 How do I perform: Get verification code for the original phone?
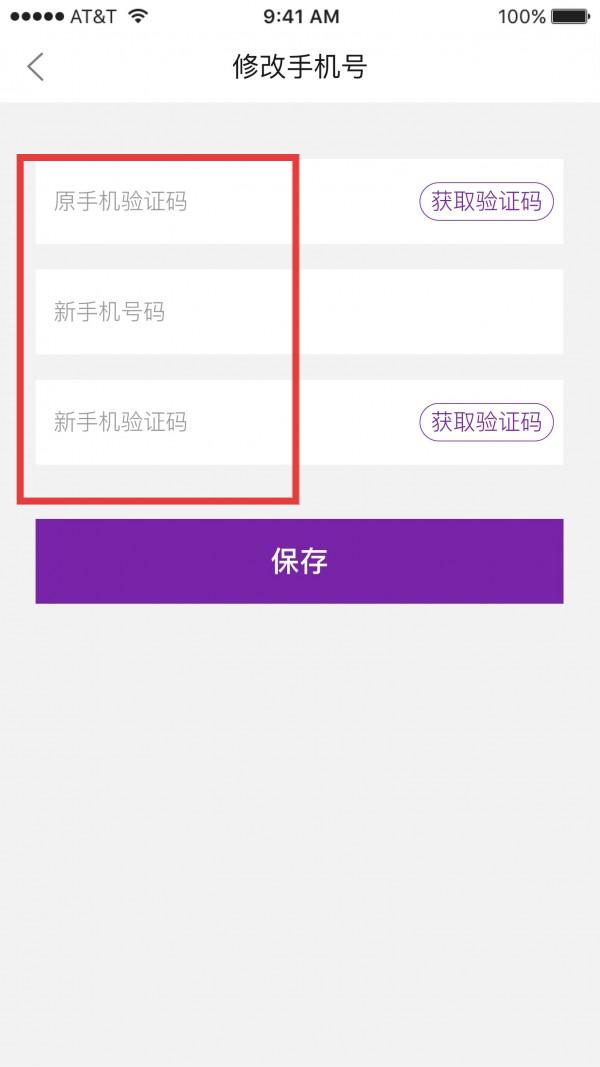point(486,202)
